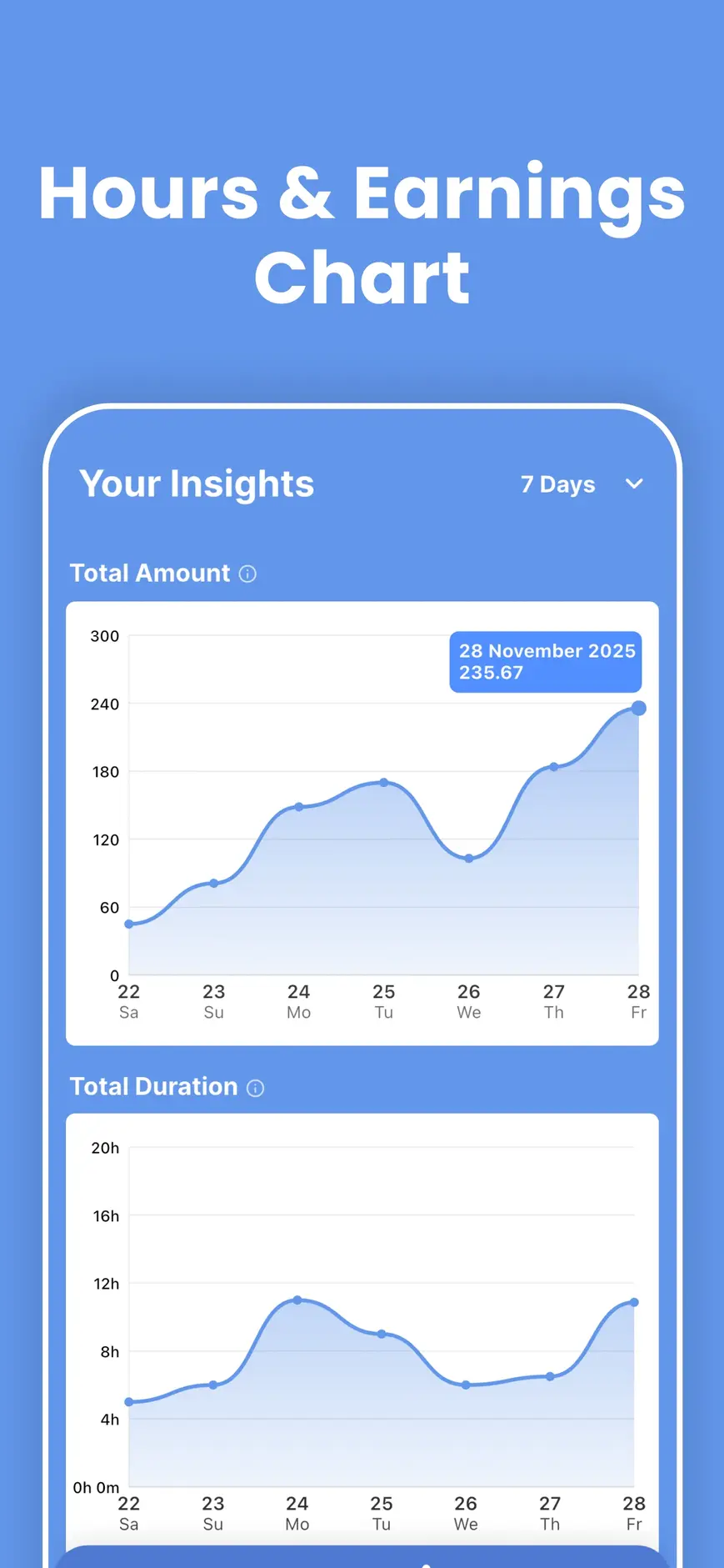The height and width of the screenshot is (1568, 724).
Task: Select the peak duration point on Monday 24
Action: coord(297,1300)
